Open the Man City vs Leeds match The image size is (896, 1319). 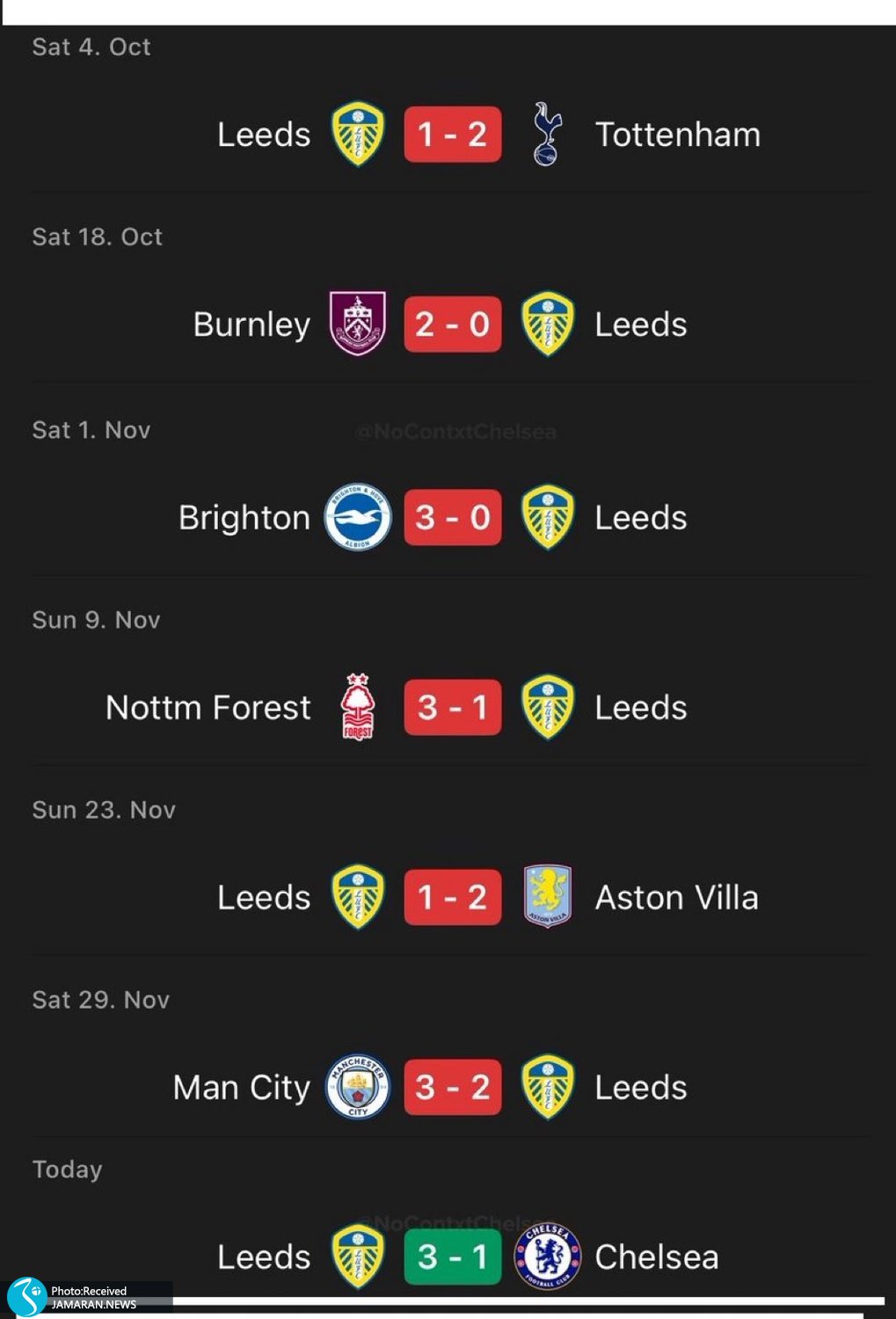(452, 1087)
